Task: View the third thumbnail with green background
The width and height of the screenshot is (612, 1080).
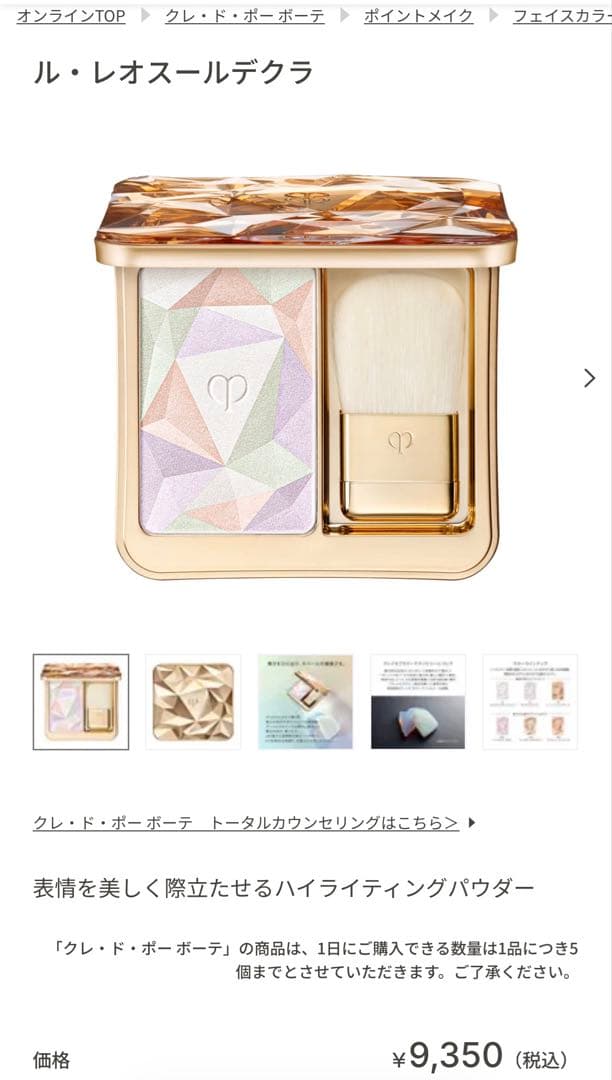Action: click(305, 702)
